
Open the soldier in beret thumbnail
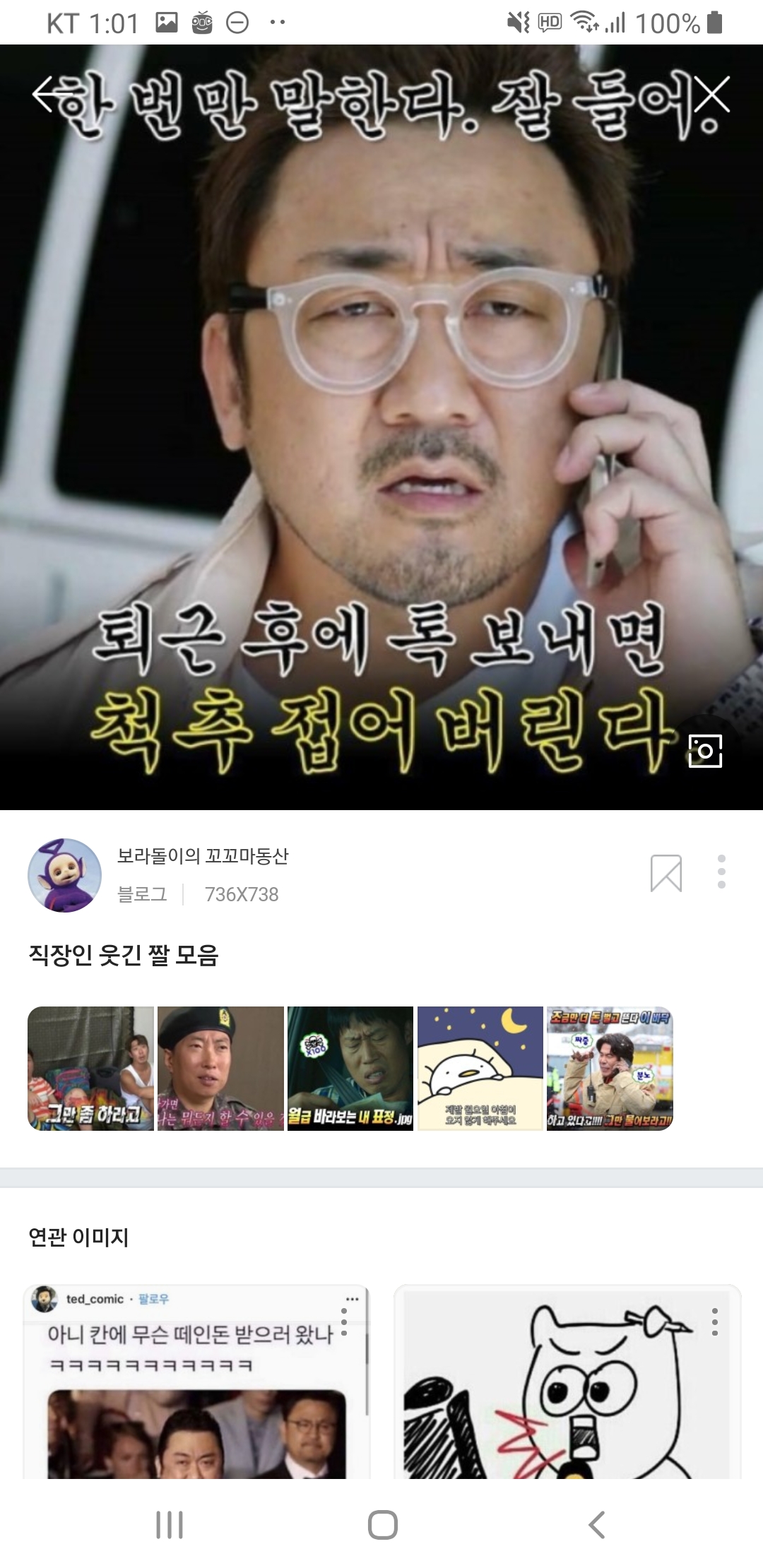tap(220, 1068)
